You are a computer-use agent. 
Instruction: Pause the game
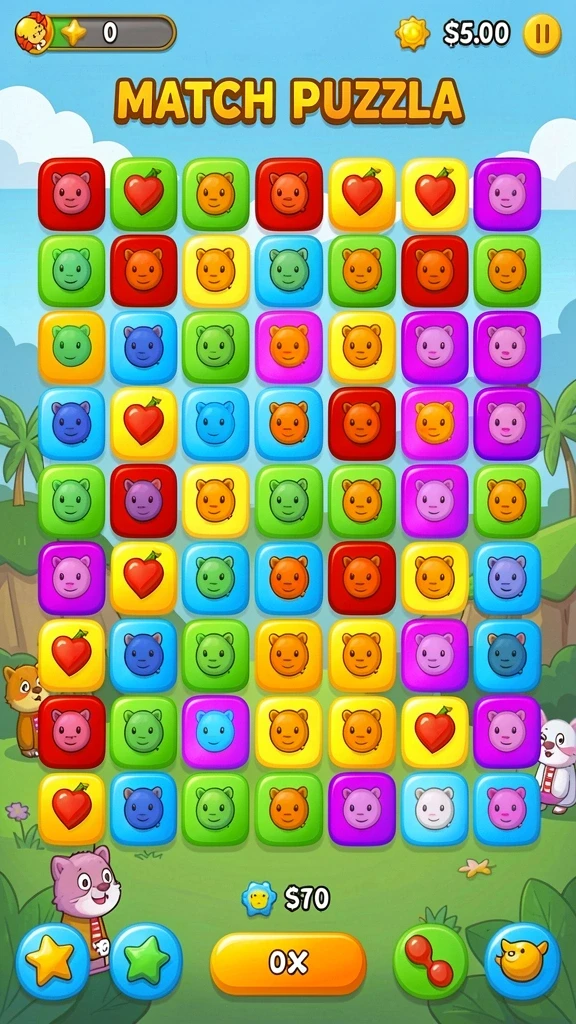point(542,33)
